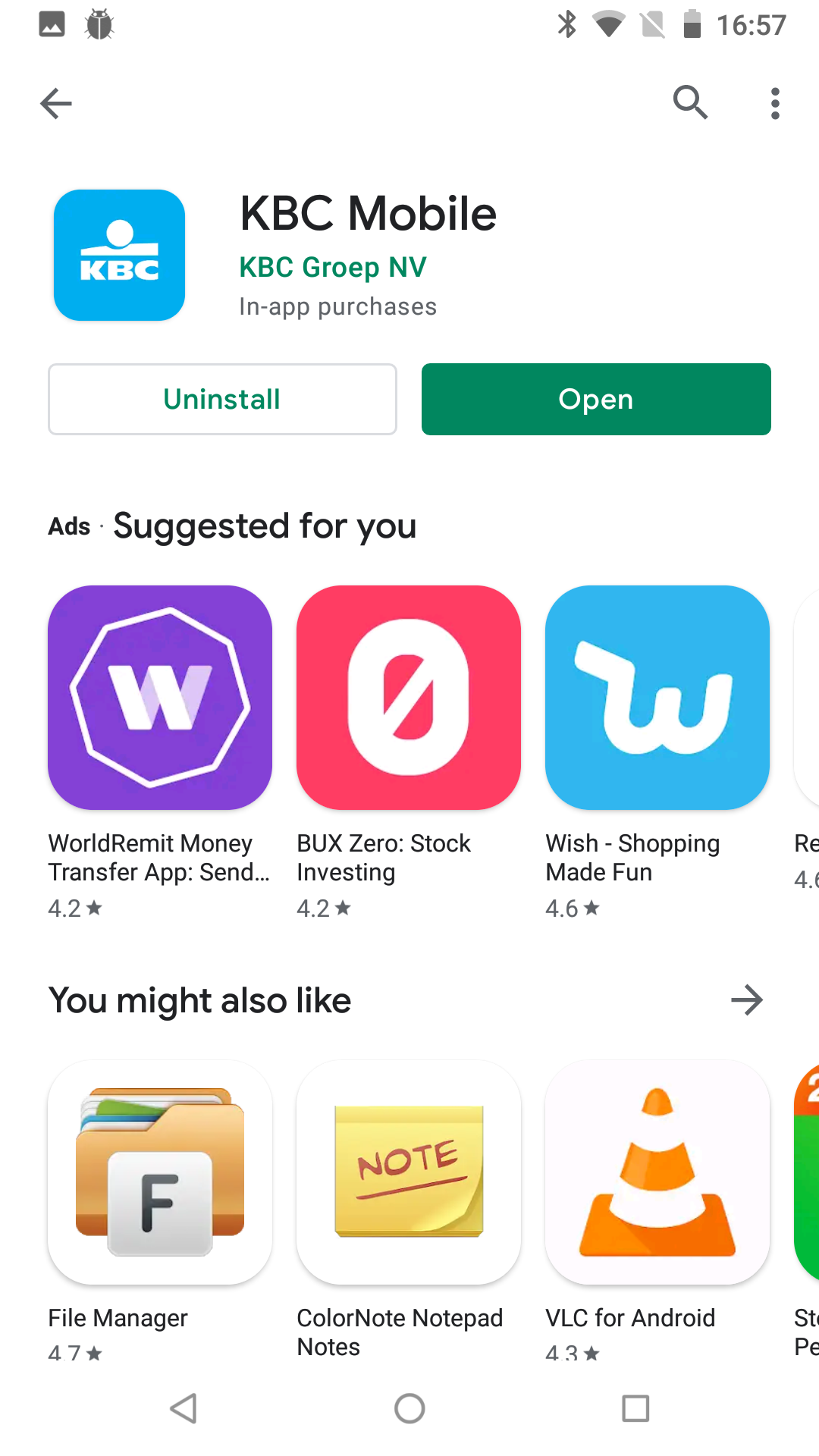Screen dimensions: 819x1456
Task: Open search in the Play Store
Action: coord(690,102)
